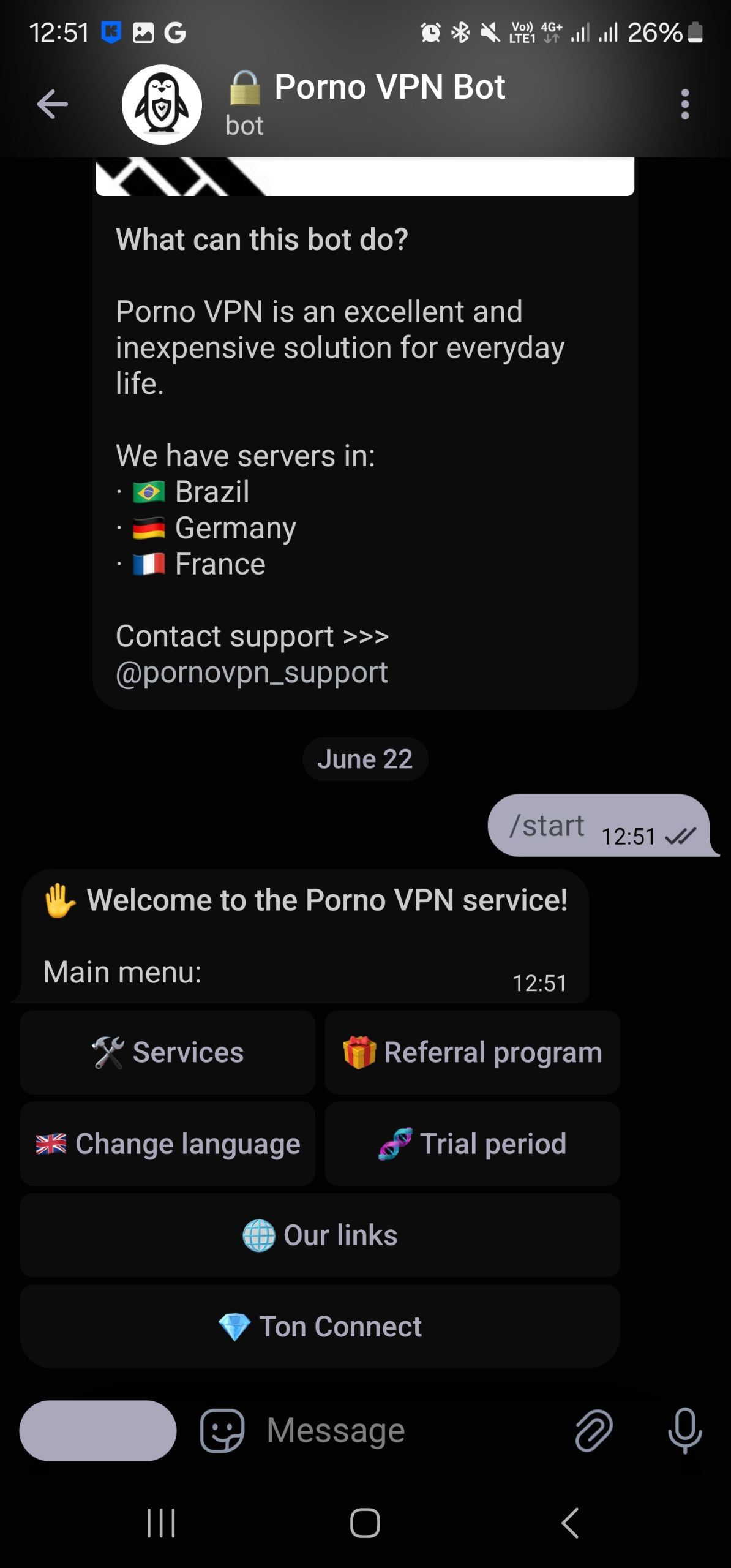
Task: Open the overflow menu
Action: (x=684, y=104)
